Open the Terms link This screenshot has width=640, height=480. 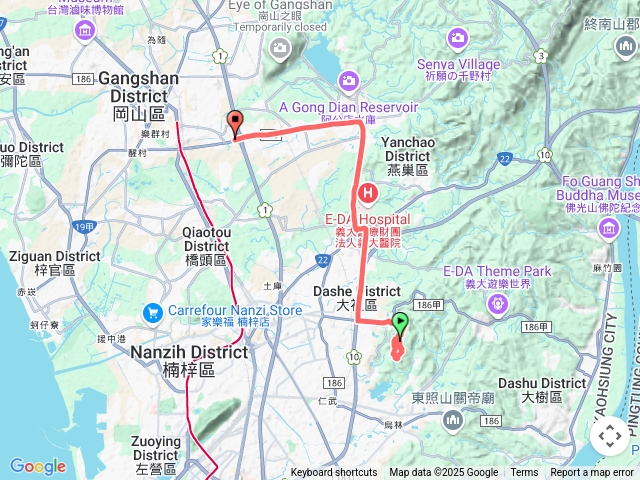point(524,473)
